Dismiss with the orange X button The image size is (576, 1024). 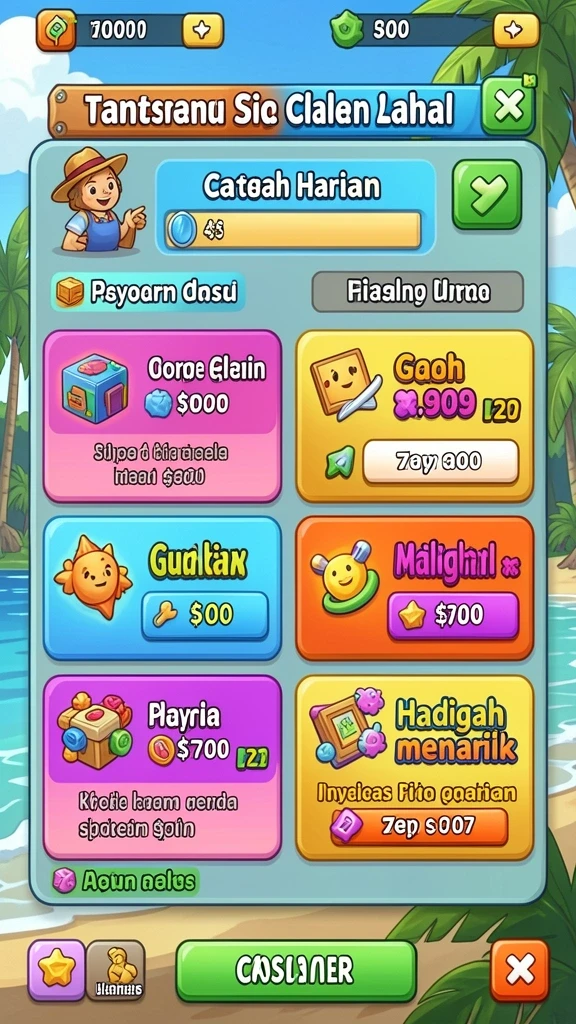pyautogui.click(x=519, y=970)
